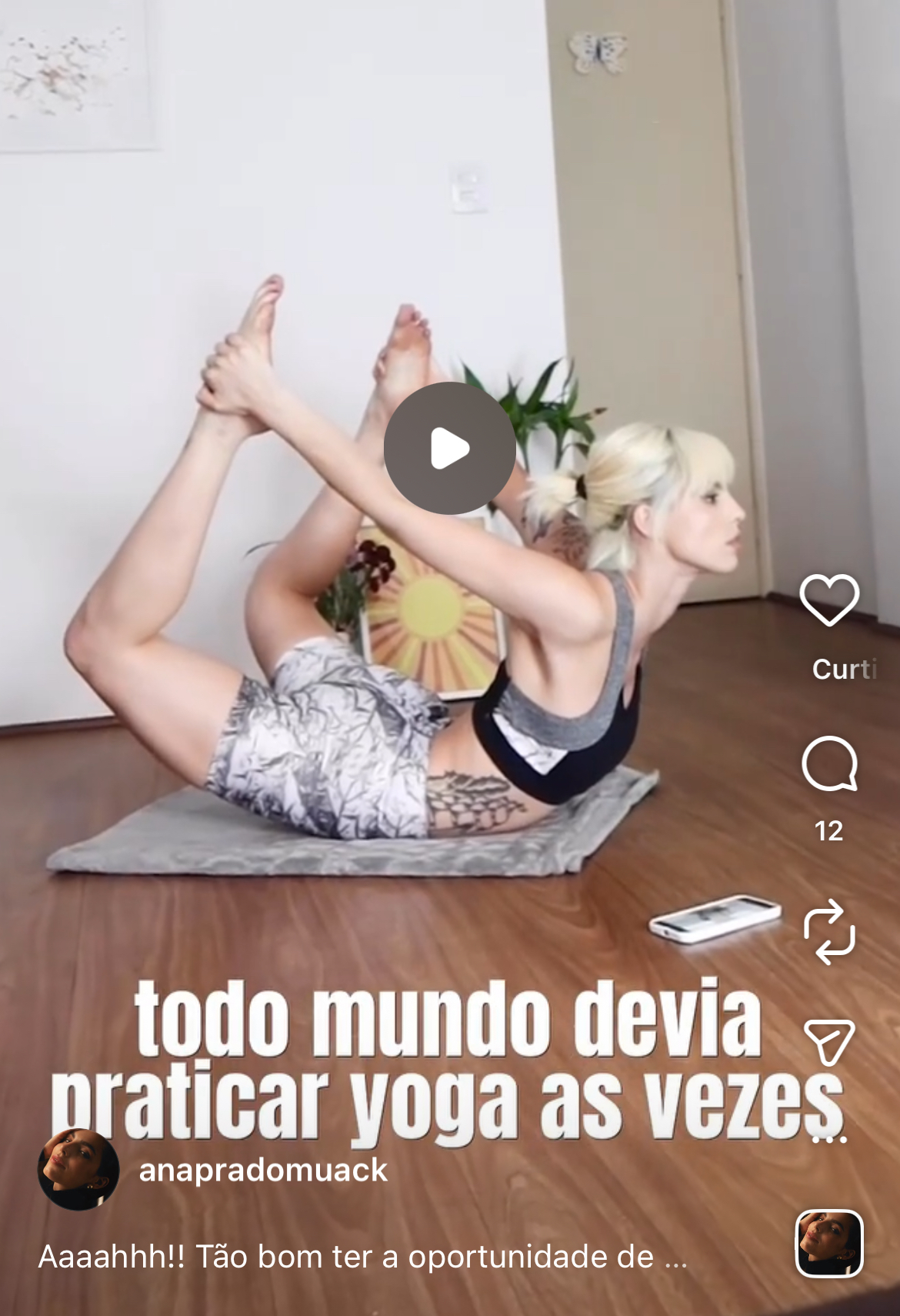The height and width of the screenshot is (1316, 900).
Task: Like this reel with the heart icon
Action: (828, 600)
